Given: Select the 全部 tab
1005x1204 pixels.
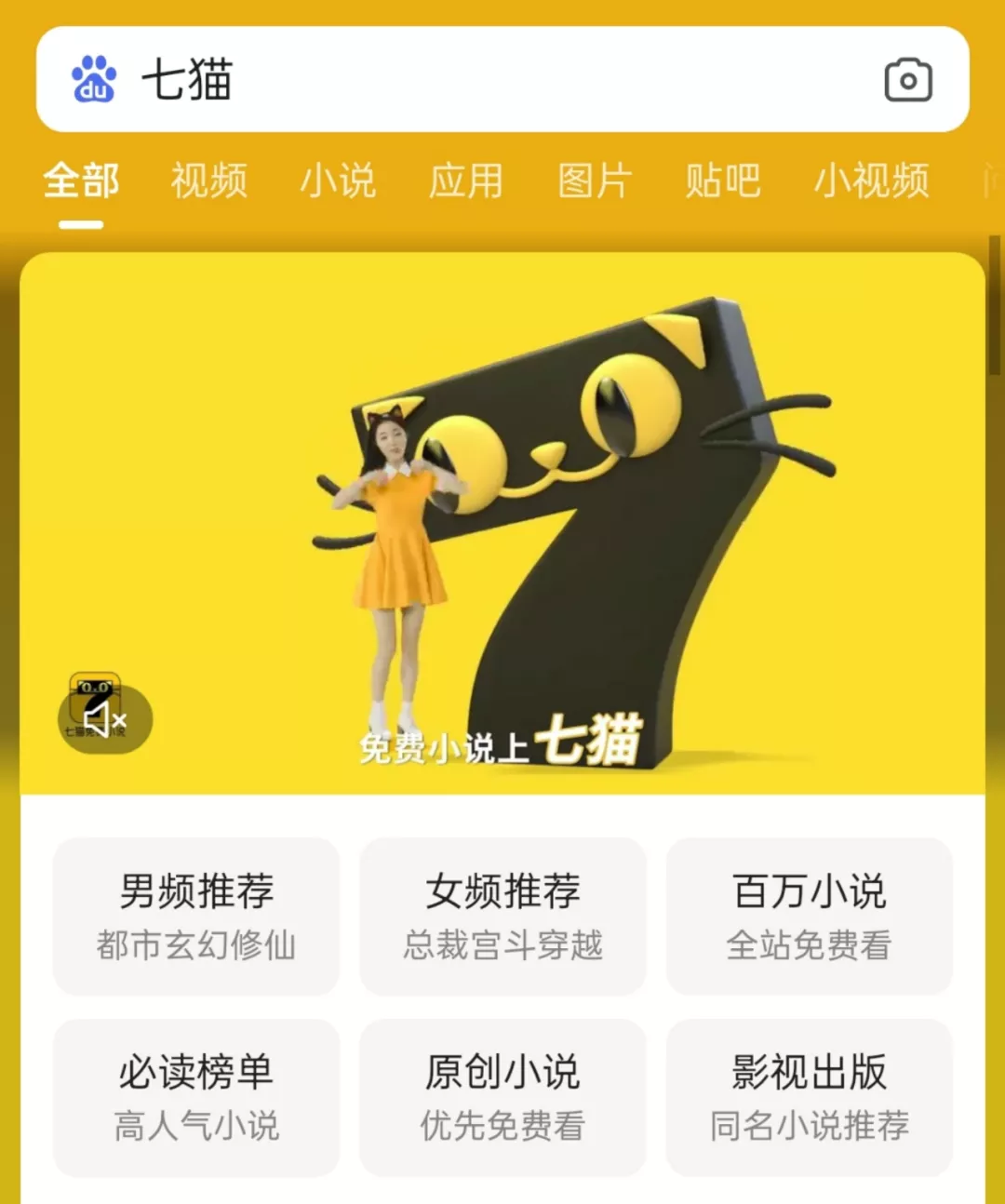Looking at the screenshot, I should point(81,181).
